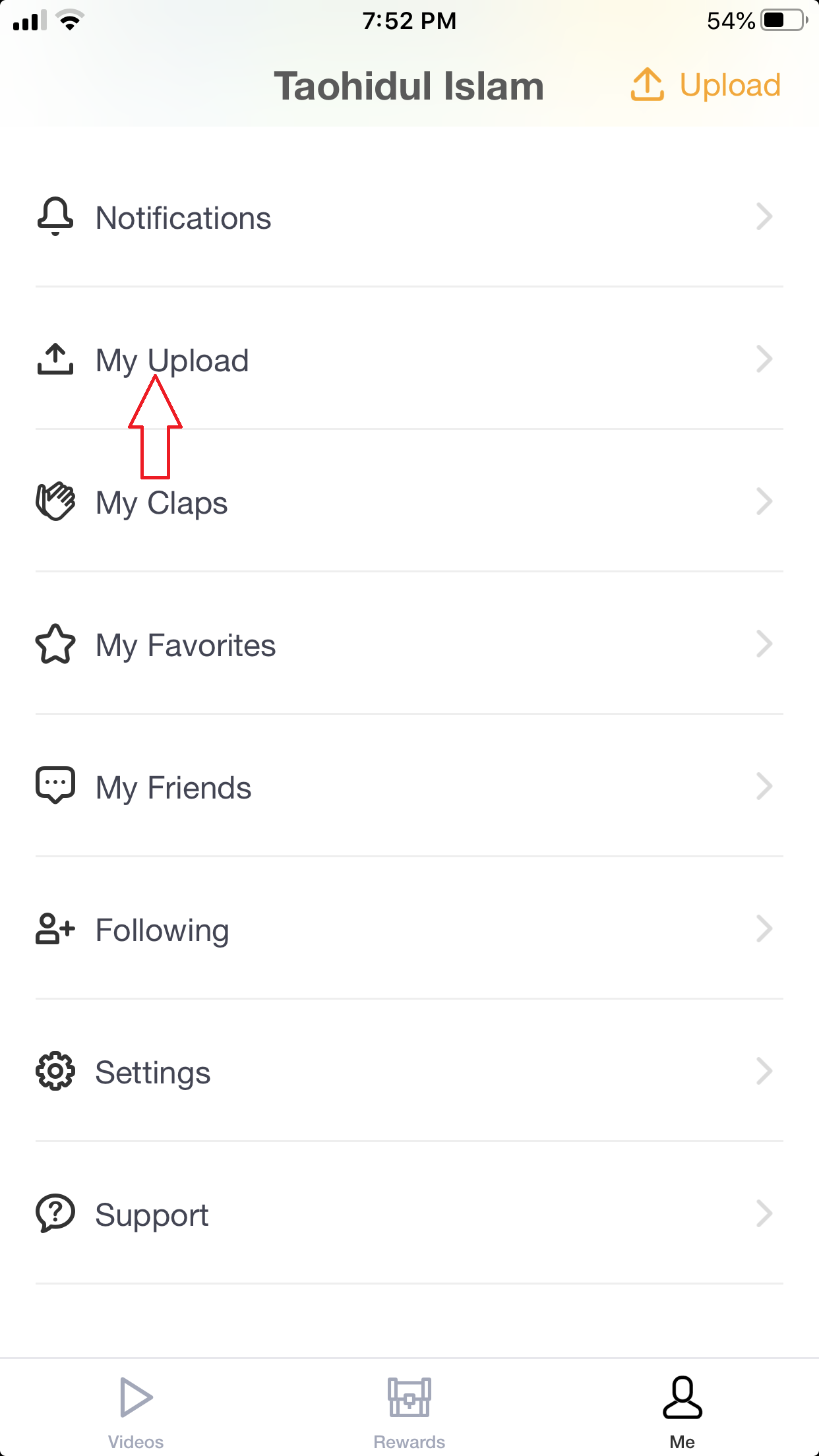Open the Following list
This screenshot has height=1456, width=819.
click(x=409, y=930)
